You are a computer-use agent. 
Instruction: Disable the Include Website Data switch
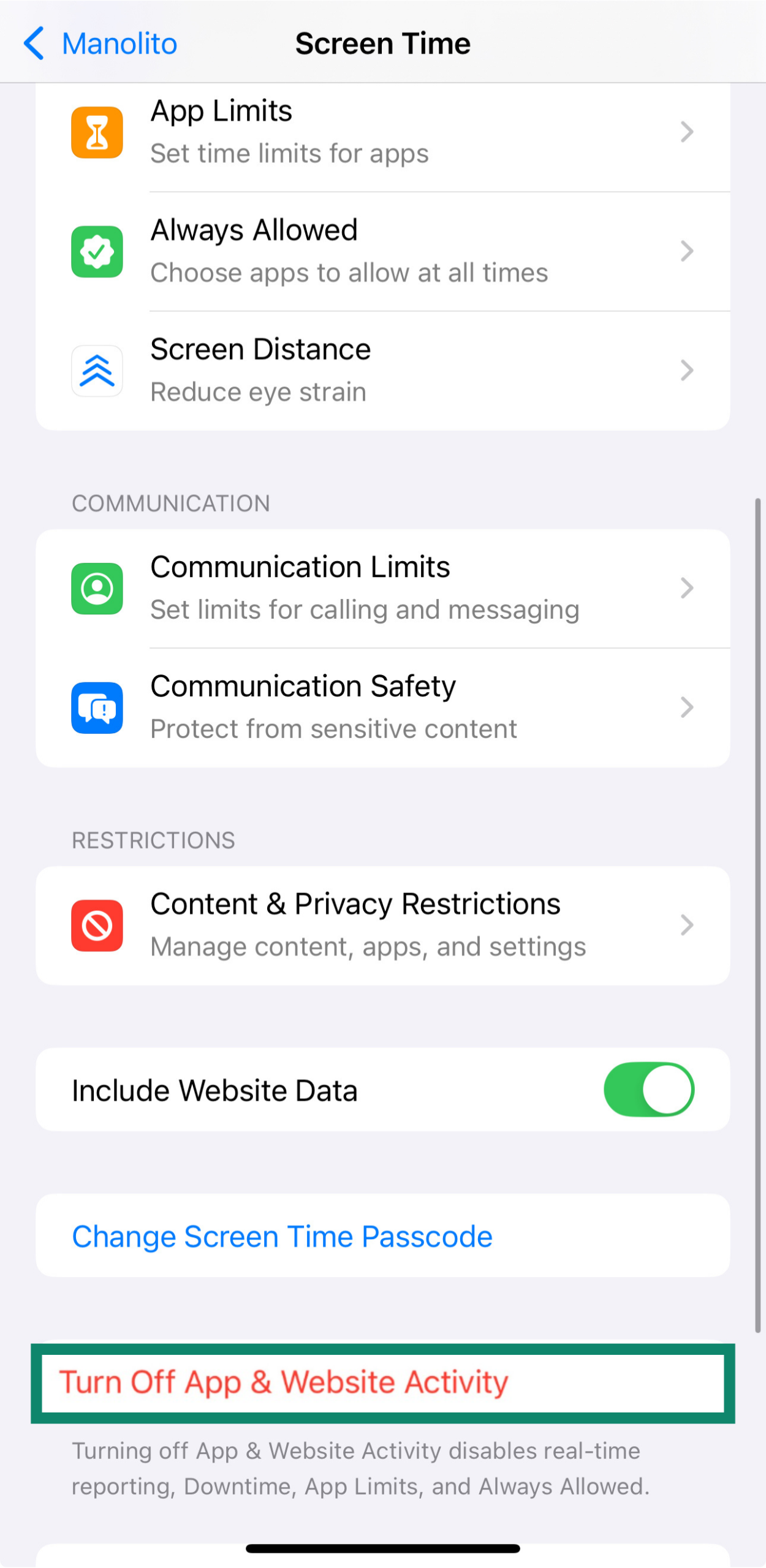[x=648, y=1089]
